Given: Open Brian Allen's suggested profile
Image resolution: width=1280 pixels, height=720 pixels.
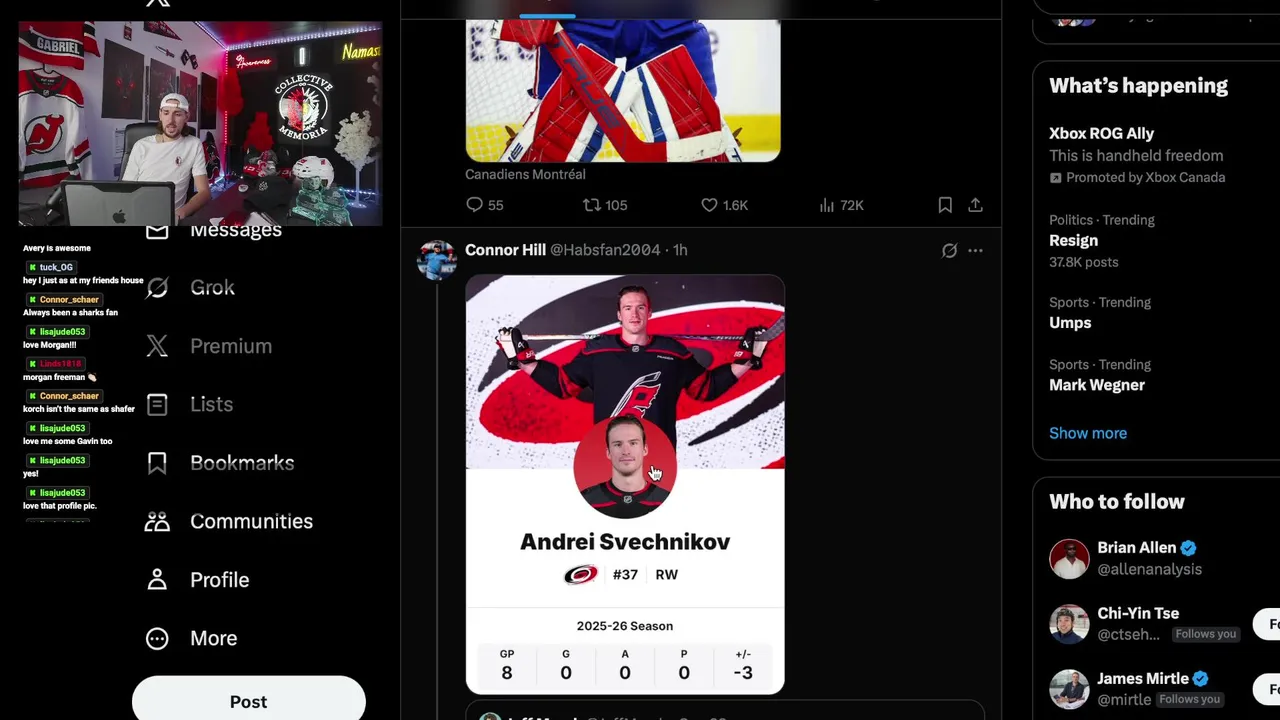Looking at the screenshot, I should pos(1136,548).
